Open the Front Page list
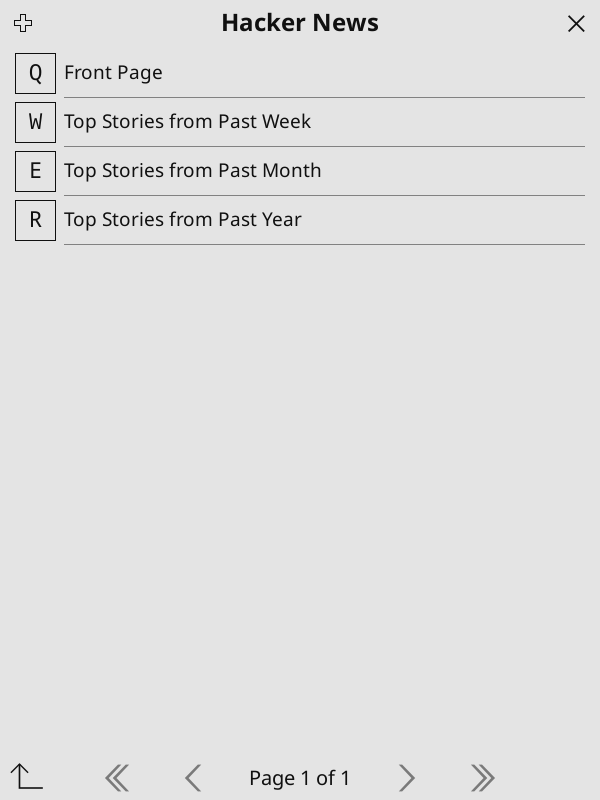The width and height of the screenshot is (600, 800). click(113, 73)
